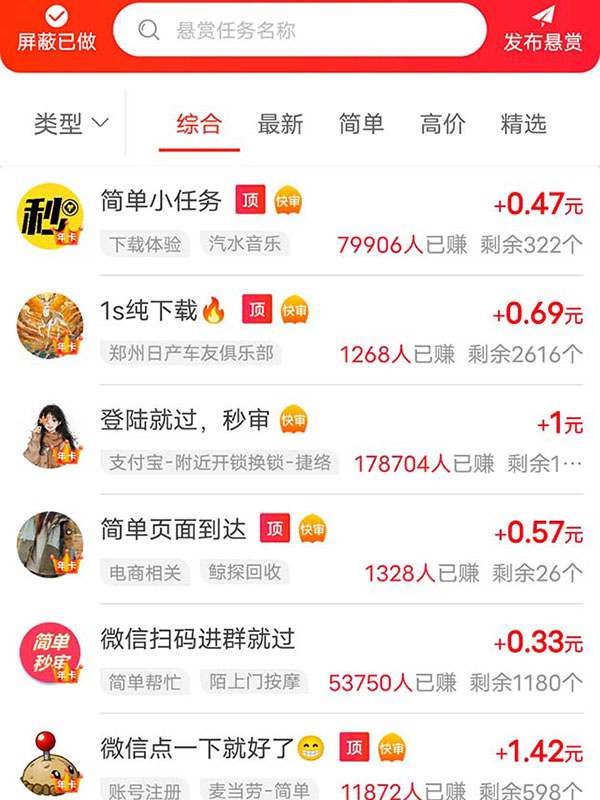
Task: Open the 悬赏任务名称 search box
Action: pos(300,30)
